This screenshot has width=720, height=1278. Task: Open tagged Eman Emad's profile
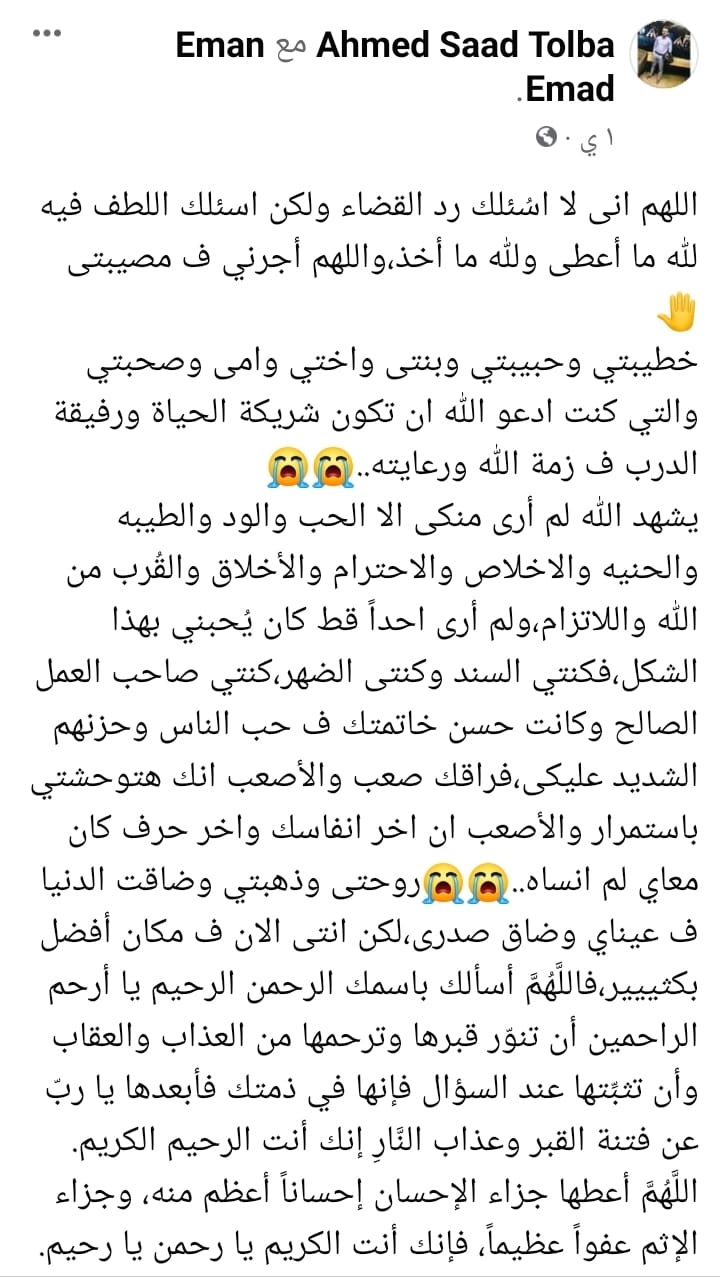click(x=219, y=46)
